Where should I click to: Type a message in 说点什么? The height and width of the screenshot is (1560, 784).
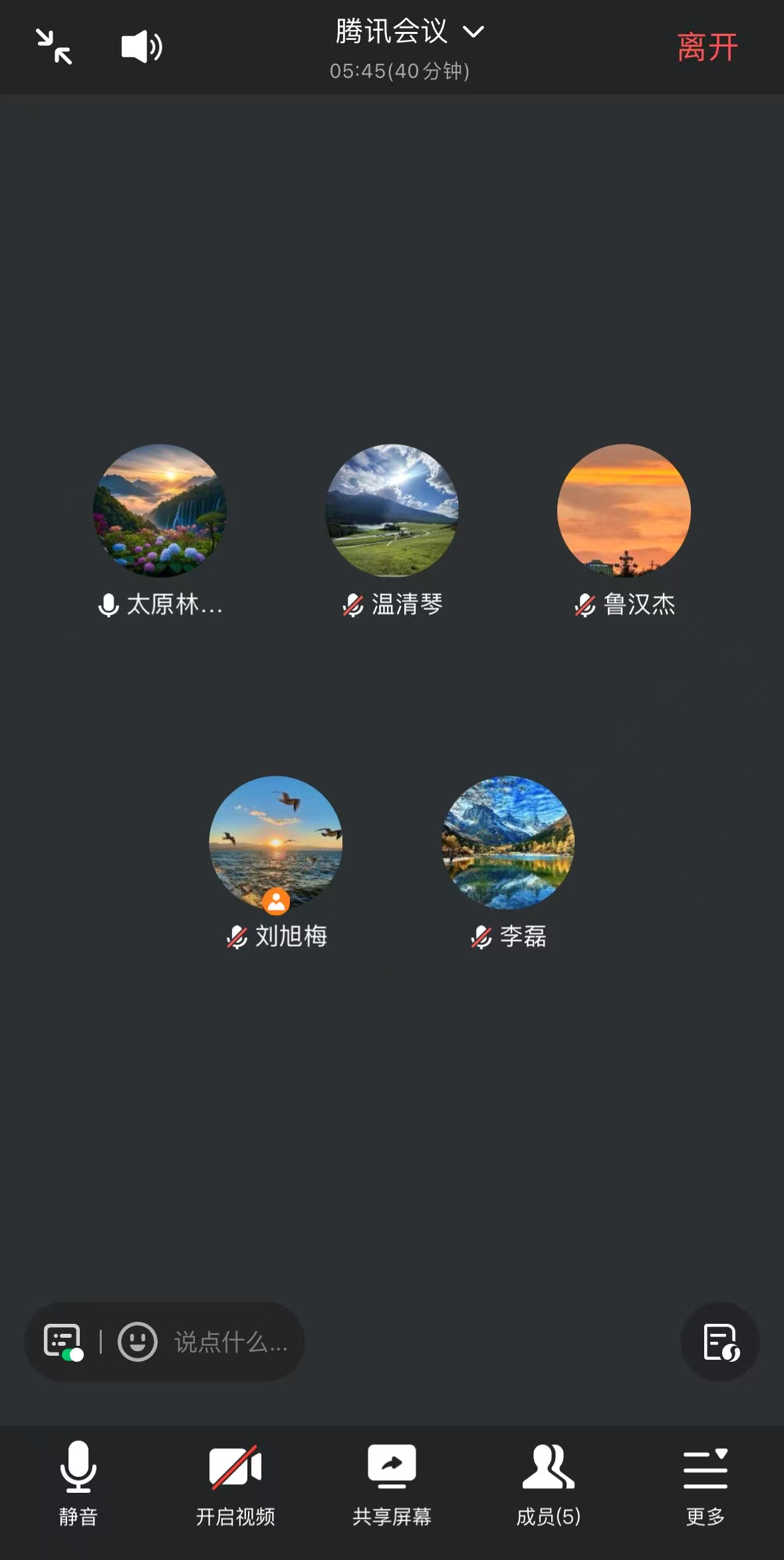click(230, 1342)
